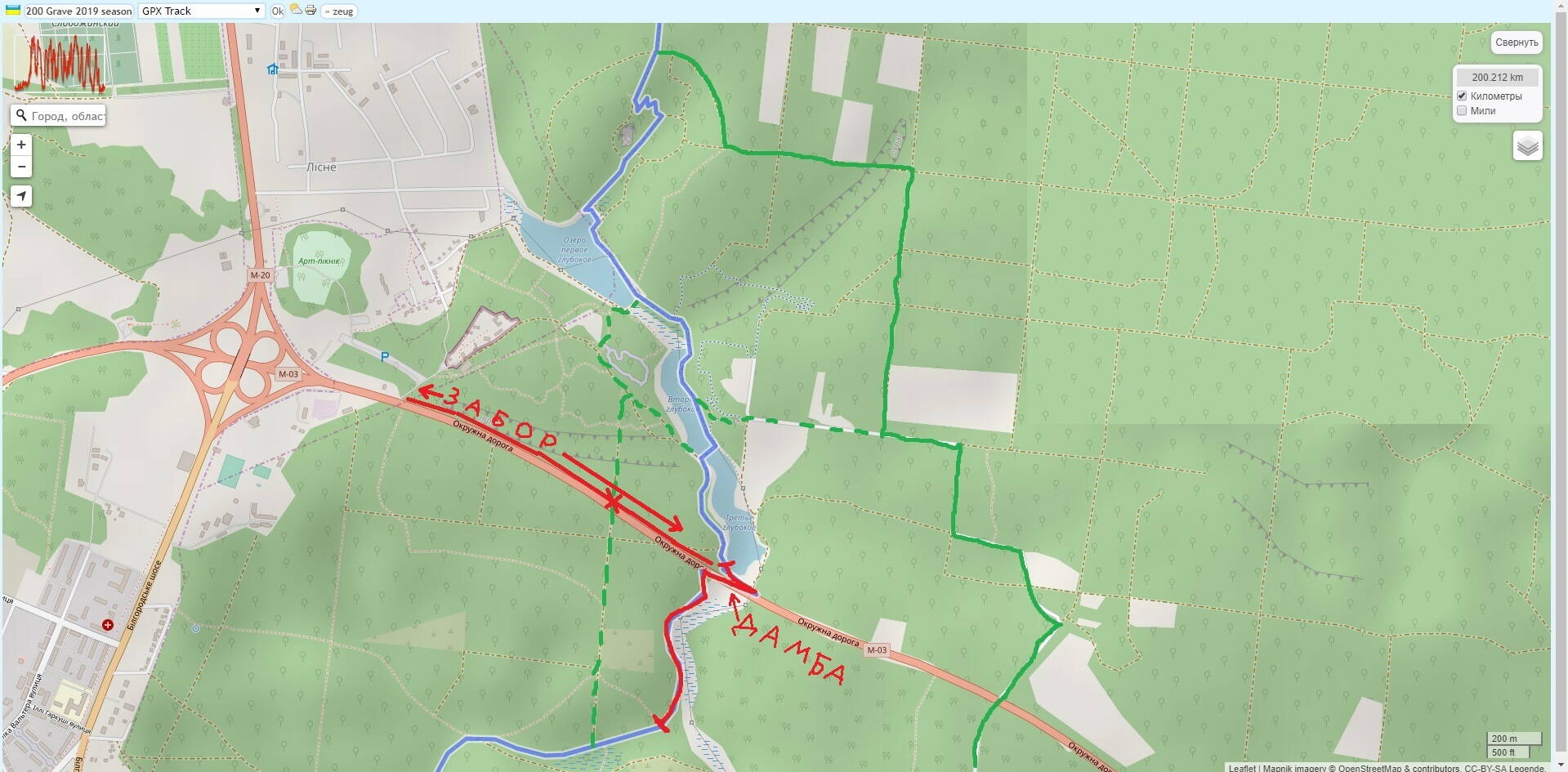The image size is (1568, 772).
Task: Open the GPX Track dropdown
Action: pyautogui.click(x=201, y=11)
